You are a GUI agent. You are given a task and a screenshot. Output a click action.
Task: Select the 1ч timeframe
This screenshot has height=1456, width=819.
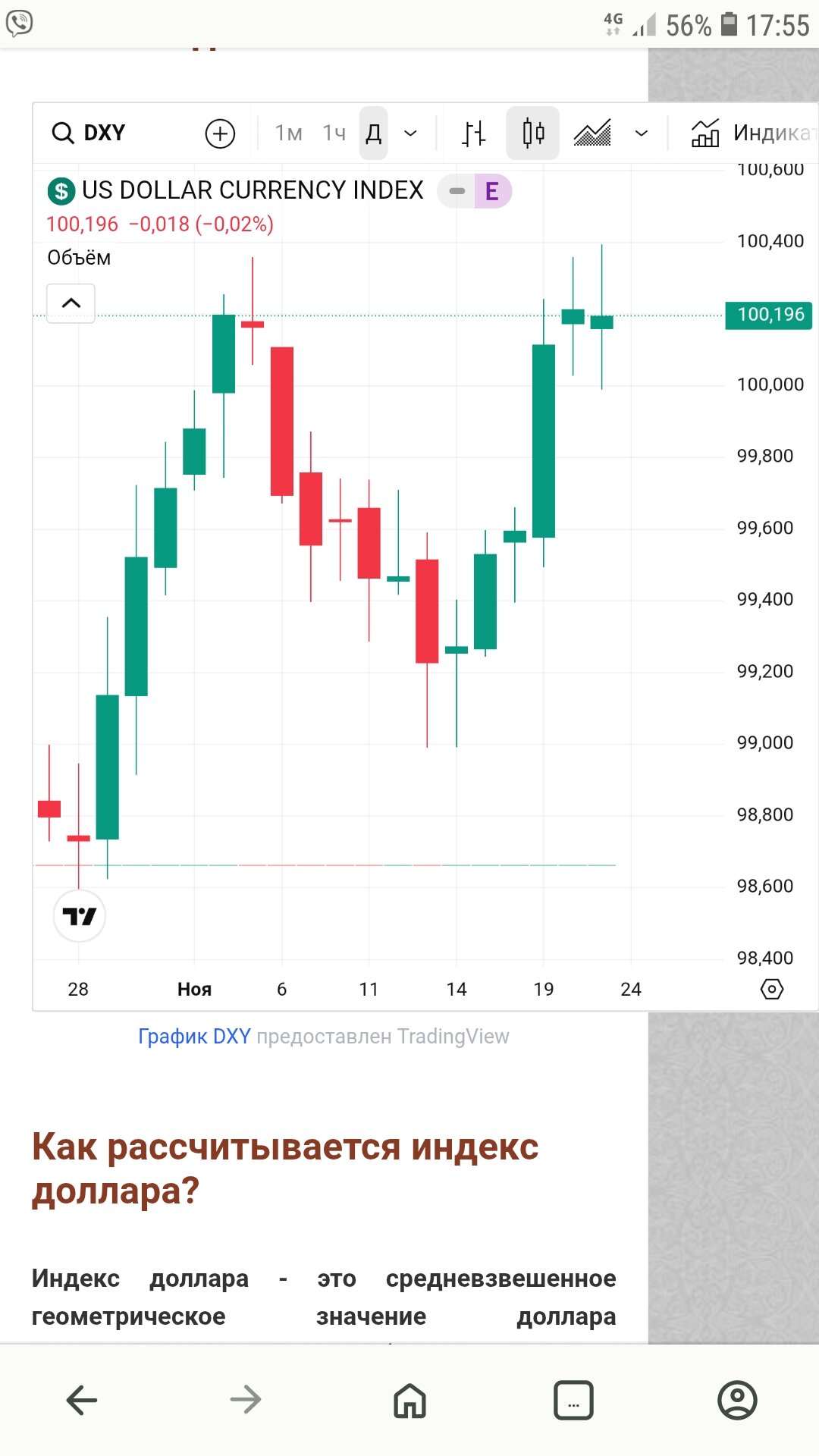pos(334,133)
